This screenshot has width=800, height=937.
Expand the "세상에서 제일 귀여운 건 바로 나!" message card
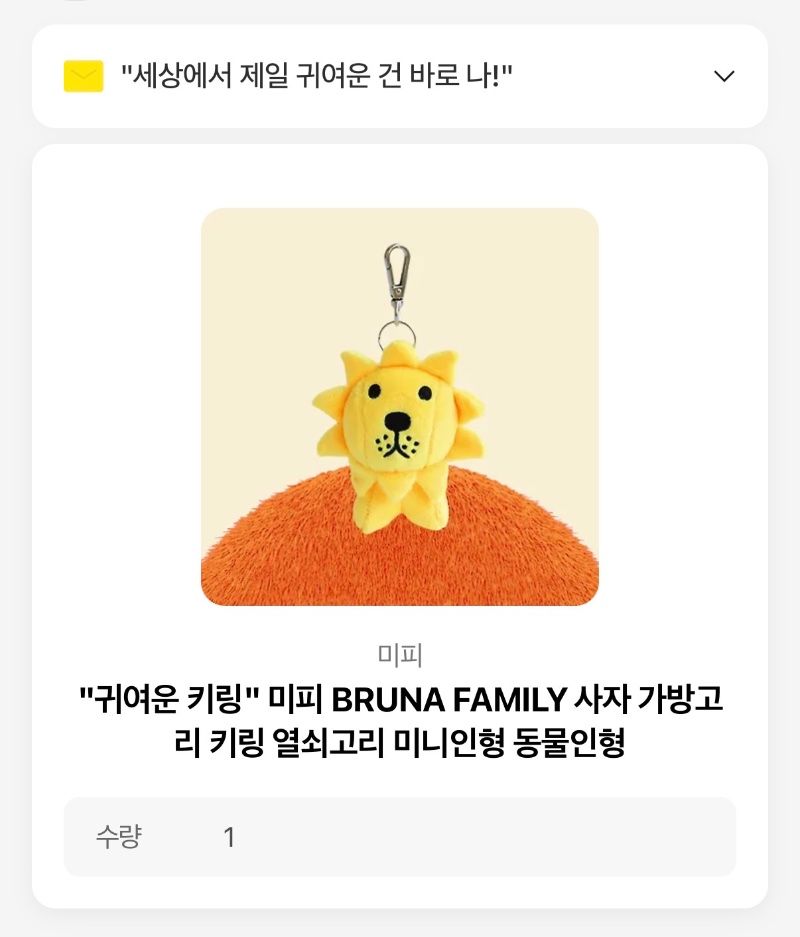click(x=724, y=76)
